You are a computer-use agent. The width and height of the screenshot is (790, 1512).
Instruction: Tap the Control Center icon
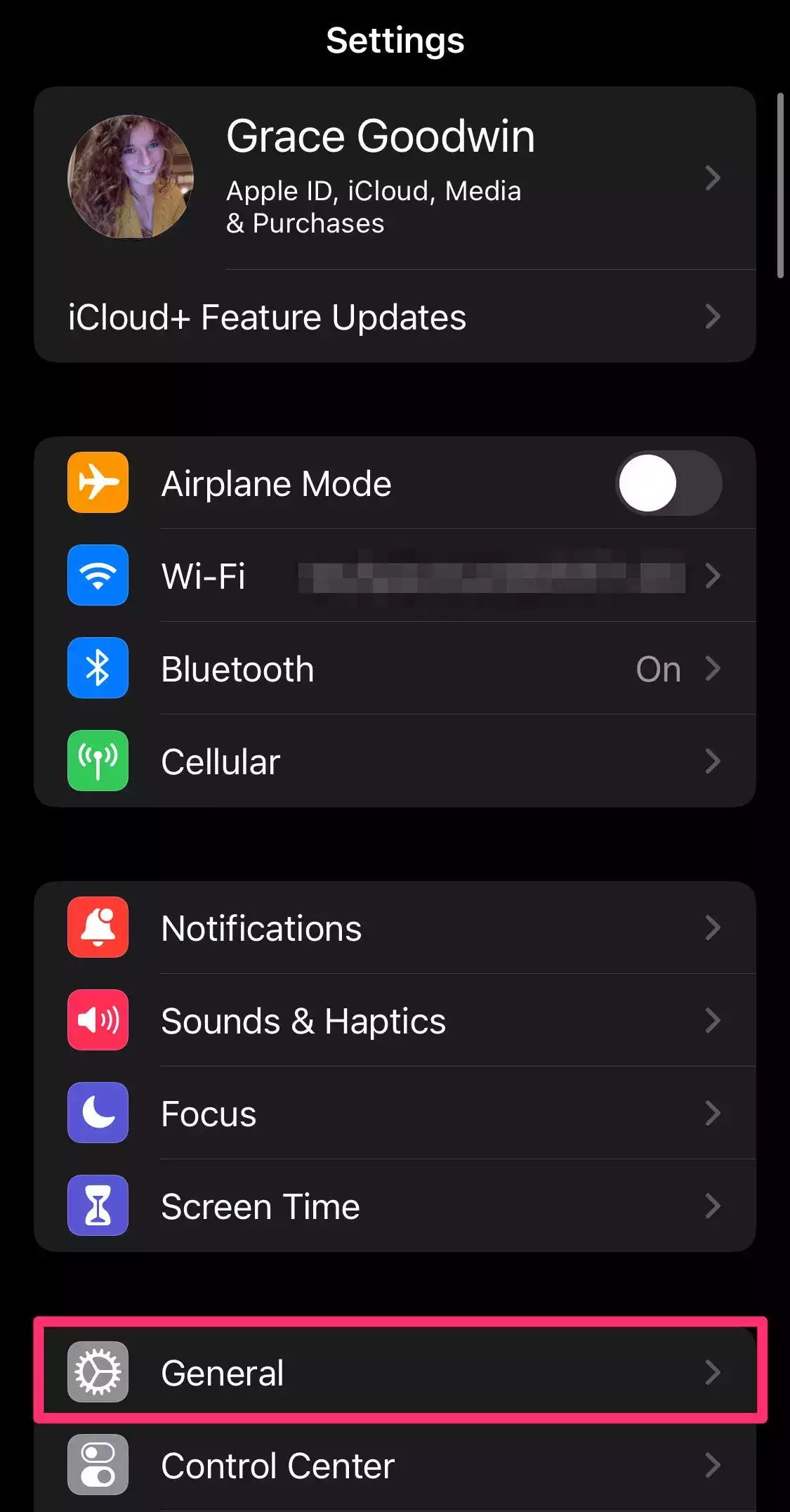coord(98,1465)
